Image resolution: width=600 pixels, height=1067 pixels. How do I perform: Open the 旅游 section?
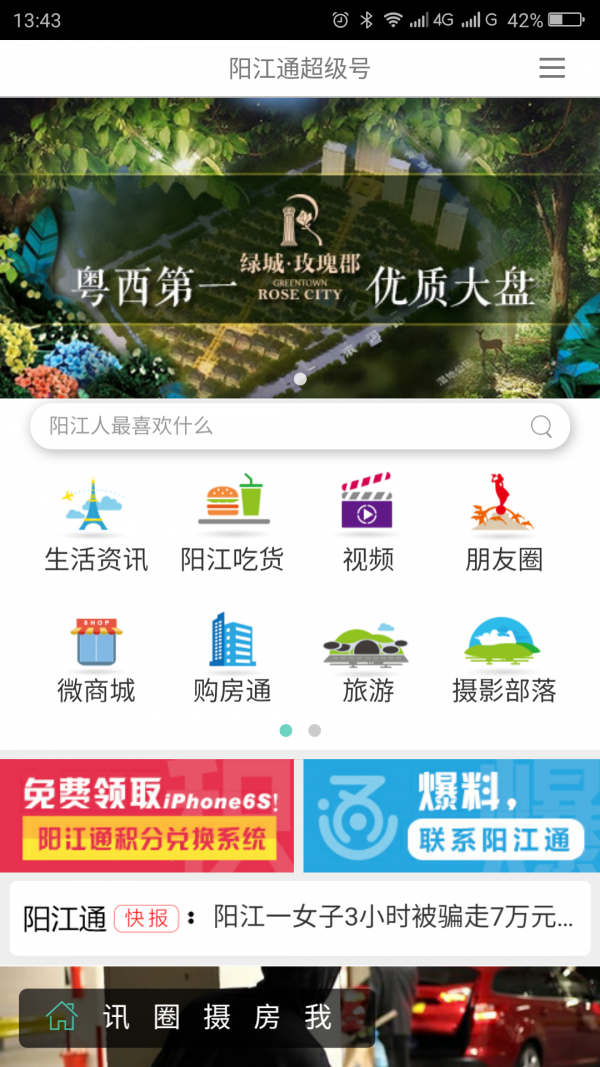point(368,658)
